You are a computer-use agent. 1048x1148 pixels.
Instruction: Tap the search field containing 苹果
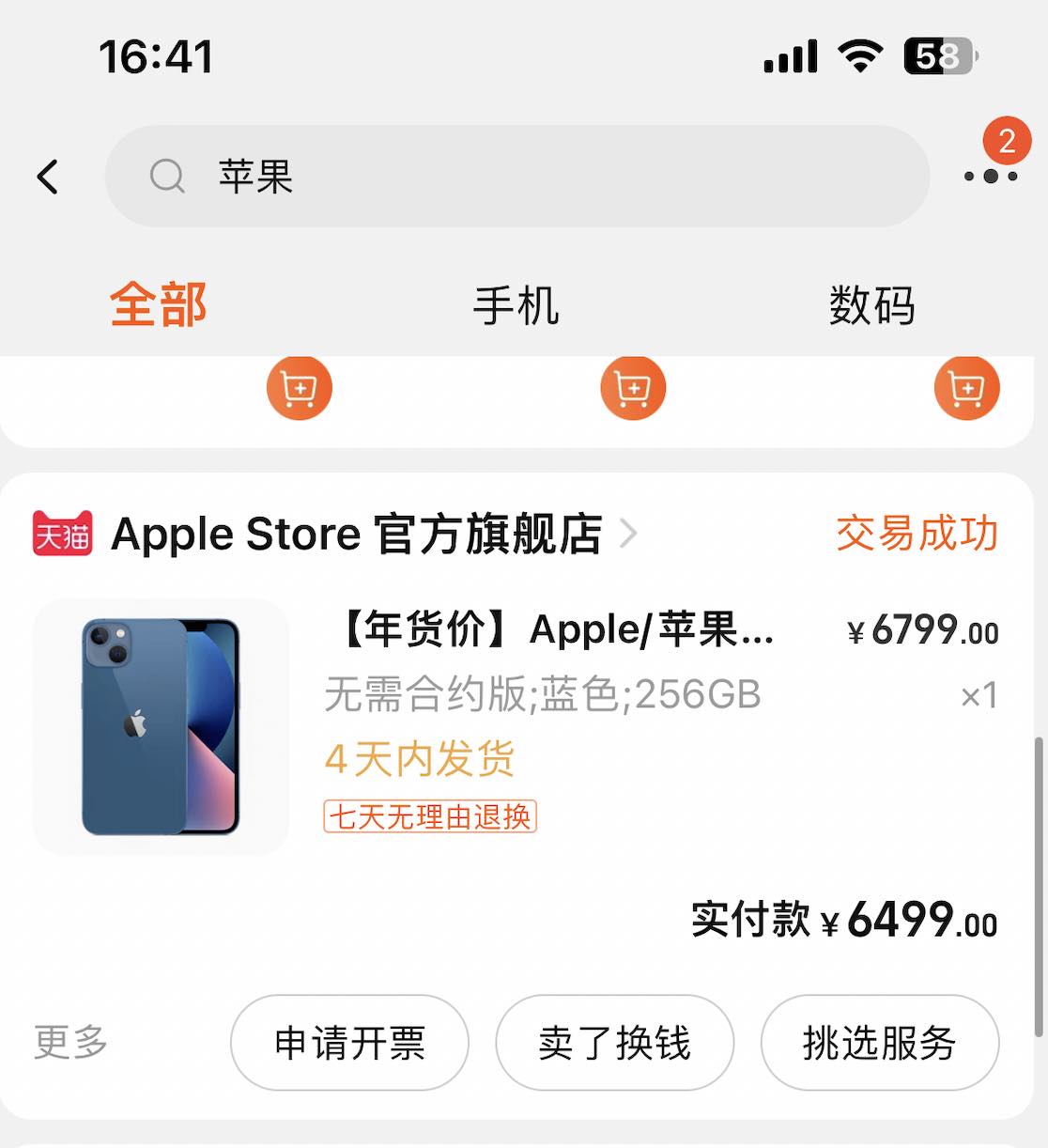tap(516, 177)
